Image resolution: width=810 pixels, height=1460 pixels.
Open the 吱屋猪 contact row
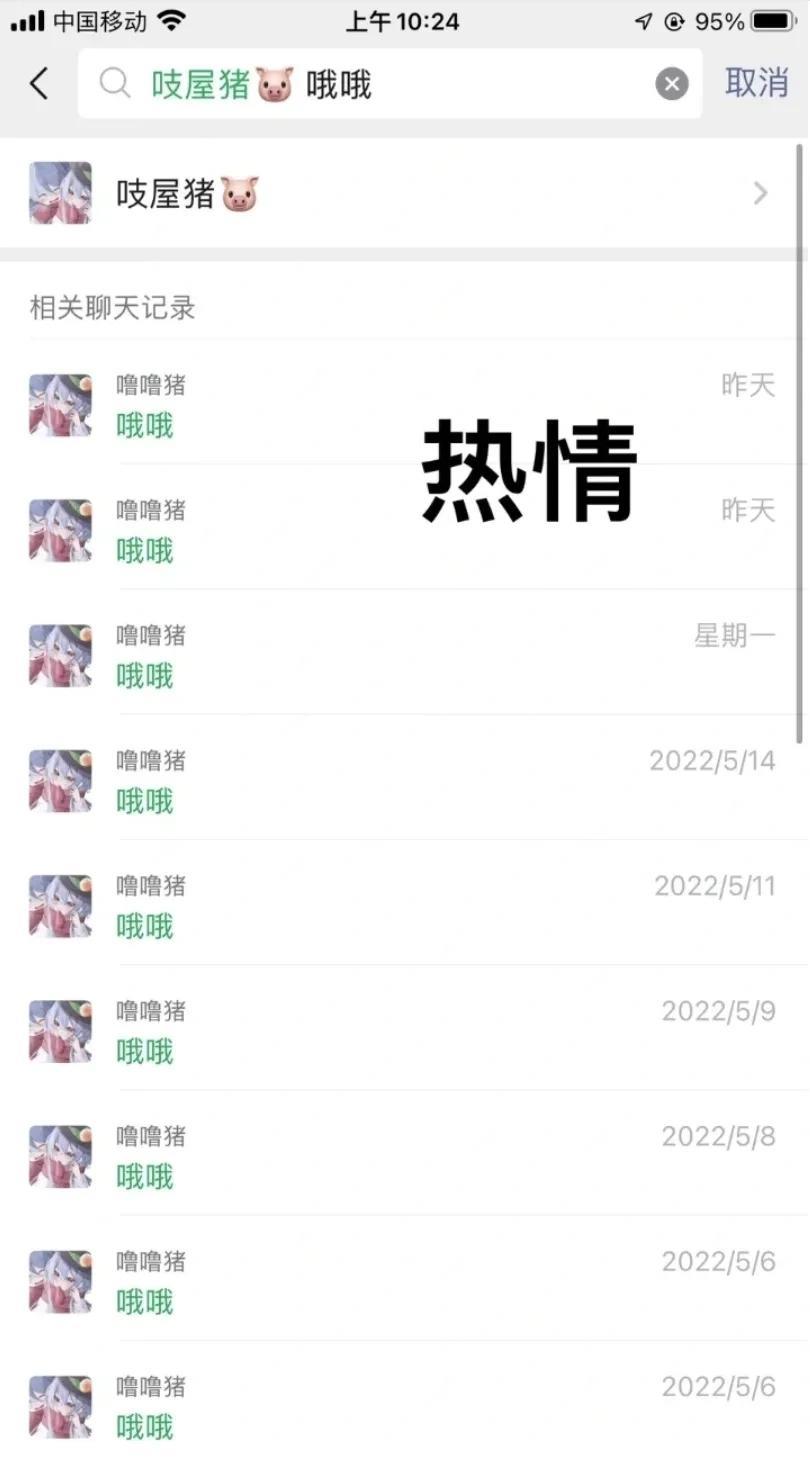click(x=400, y=193)
